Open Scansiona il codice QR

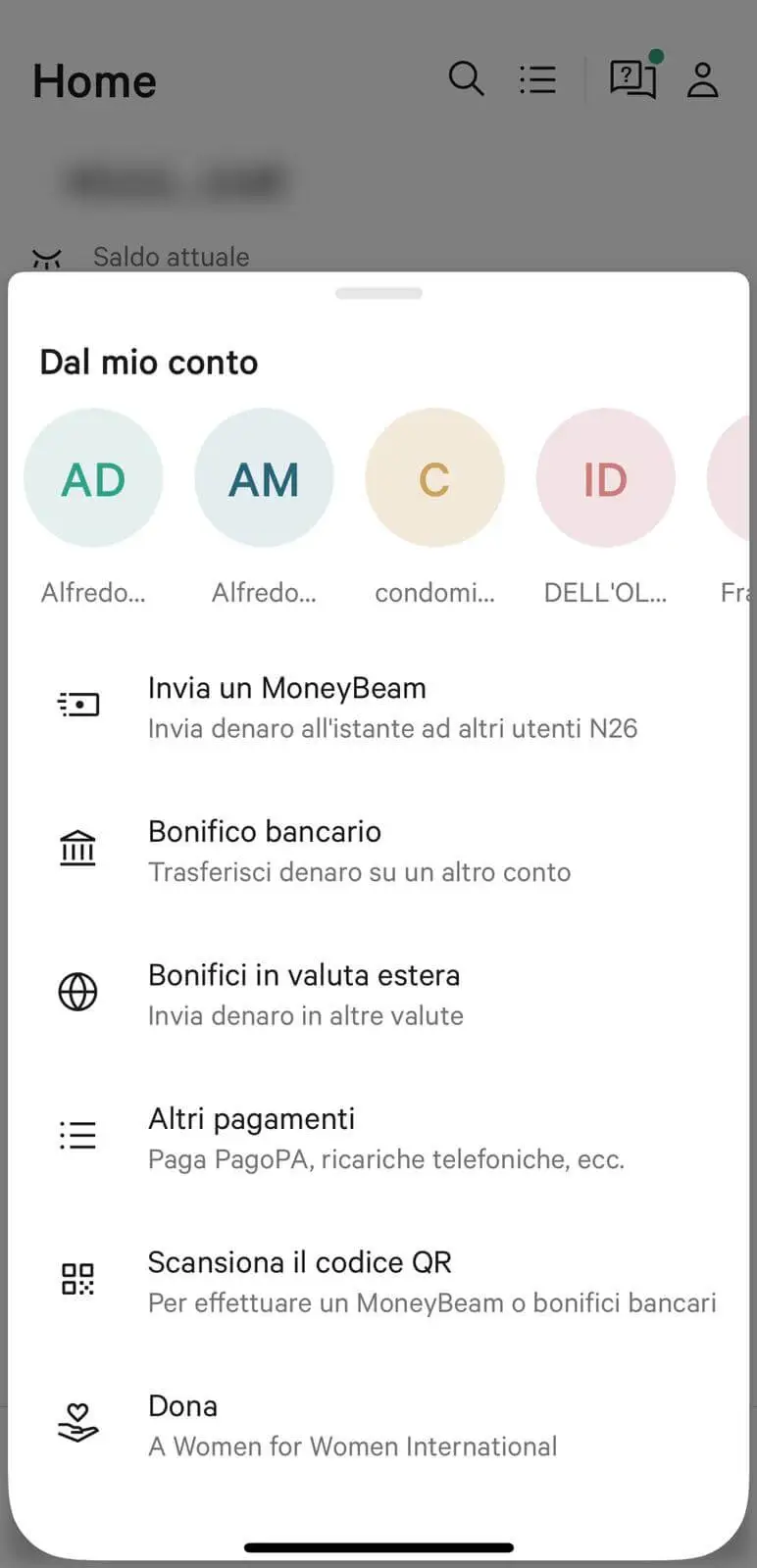pos(378,1281)
